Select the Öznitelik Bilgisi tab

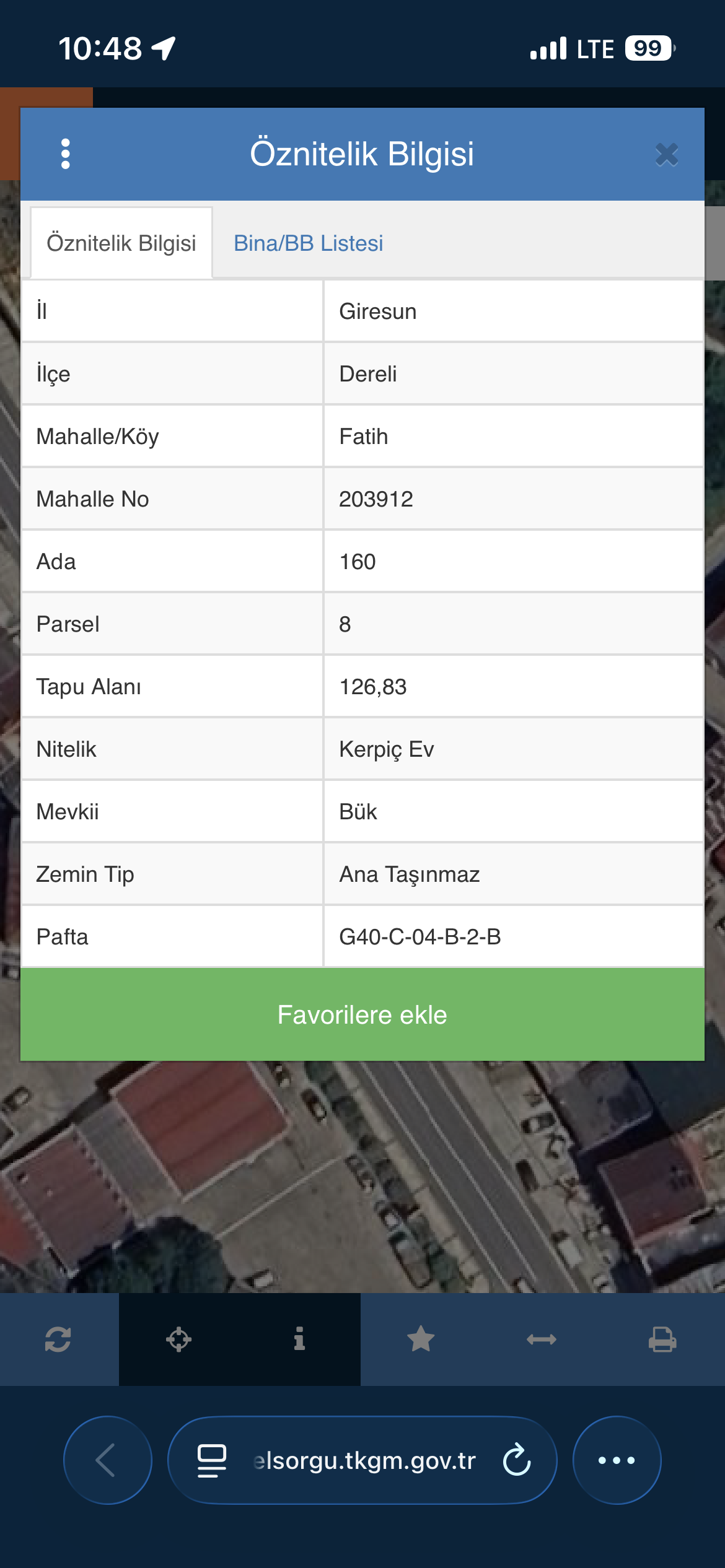(121, 243)
